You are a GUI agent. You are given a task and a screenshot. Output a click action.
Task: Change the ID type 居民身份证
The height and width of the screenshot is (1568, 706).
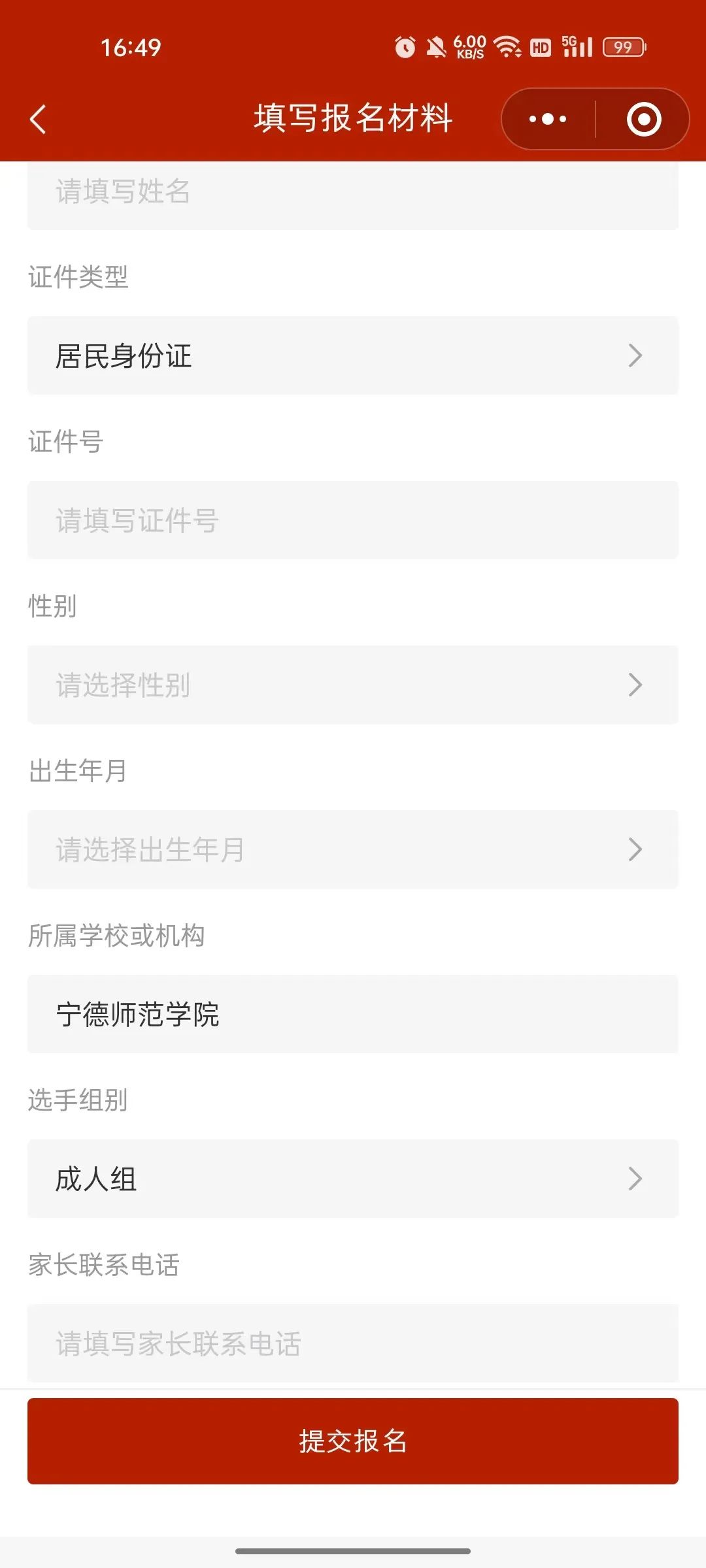[353, 355]
